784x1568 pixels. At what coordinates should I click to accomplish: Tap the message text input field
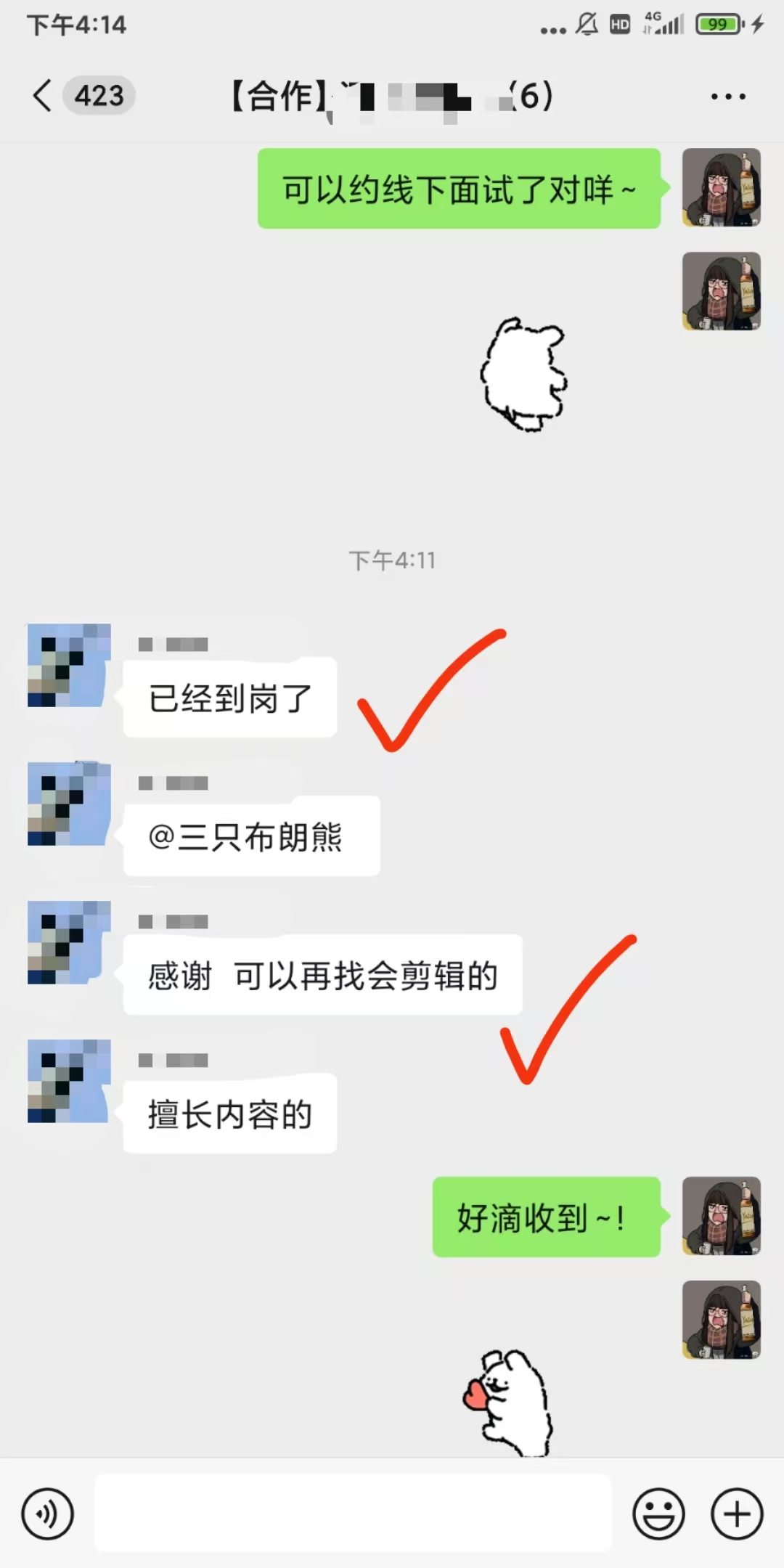(353, 1514)
